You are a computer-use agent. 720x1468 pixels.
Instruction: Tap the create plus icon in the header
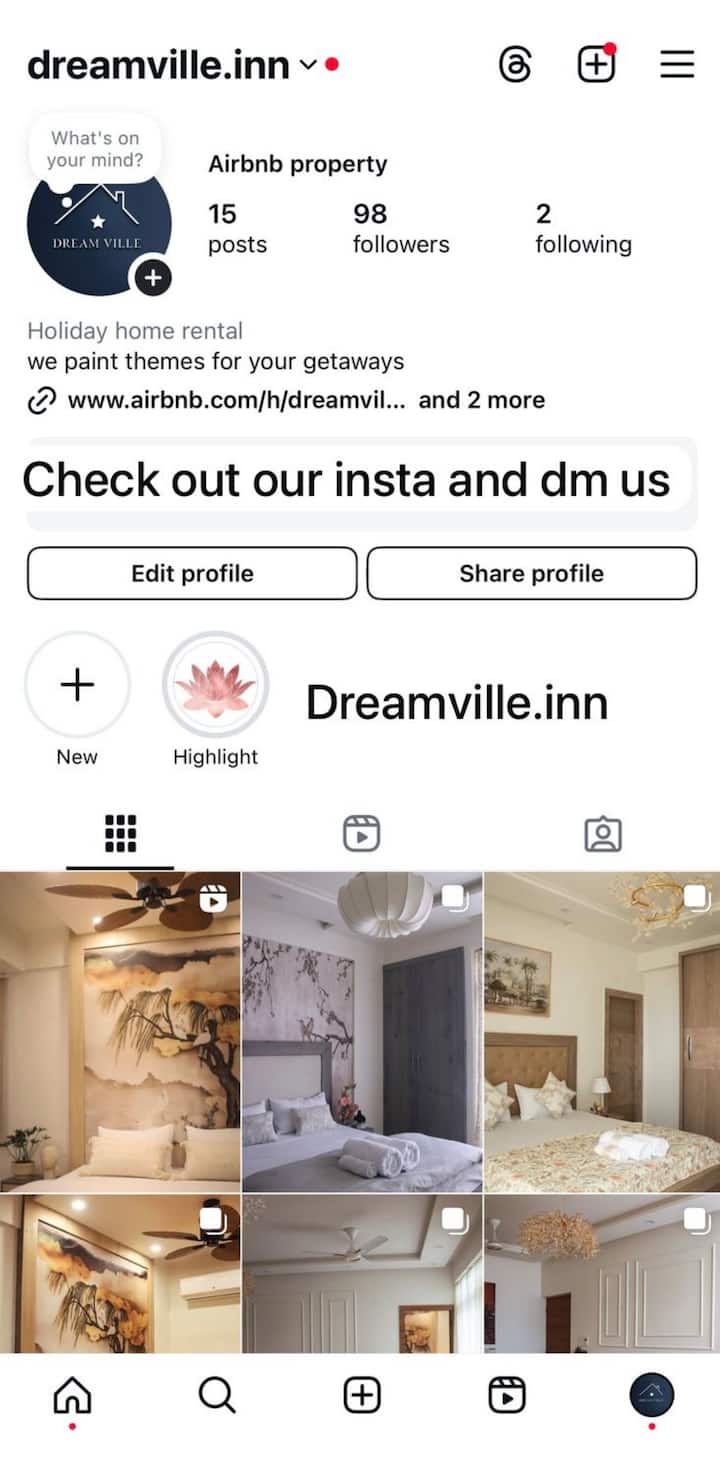pyautogui.click(x=596, y=65)
